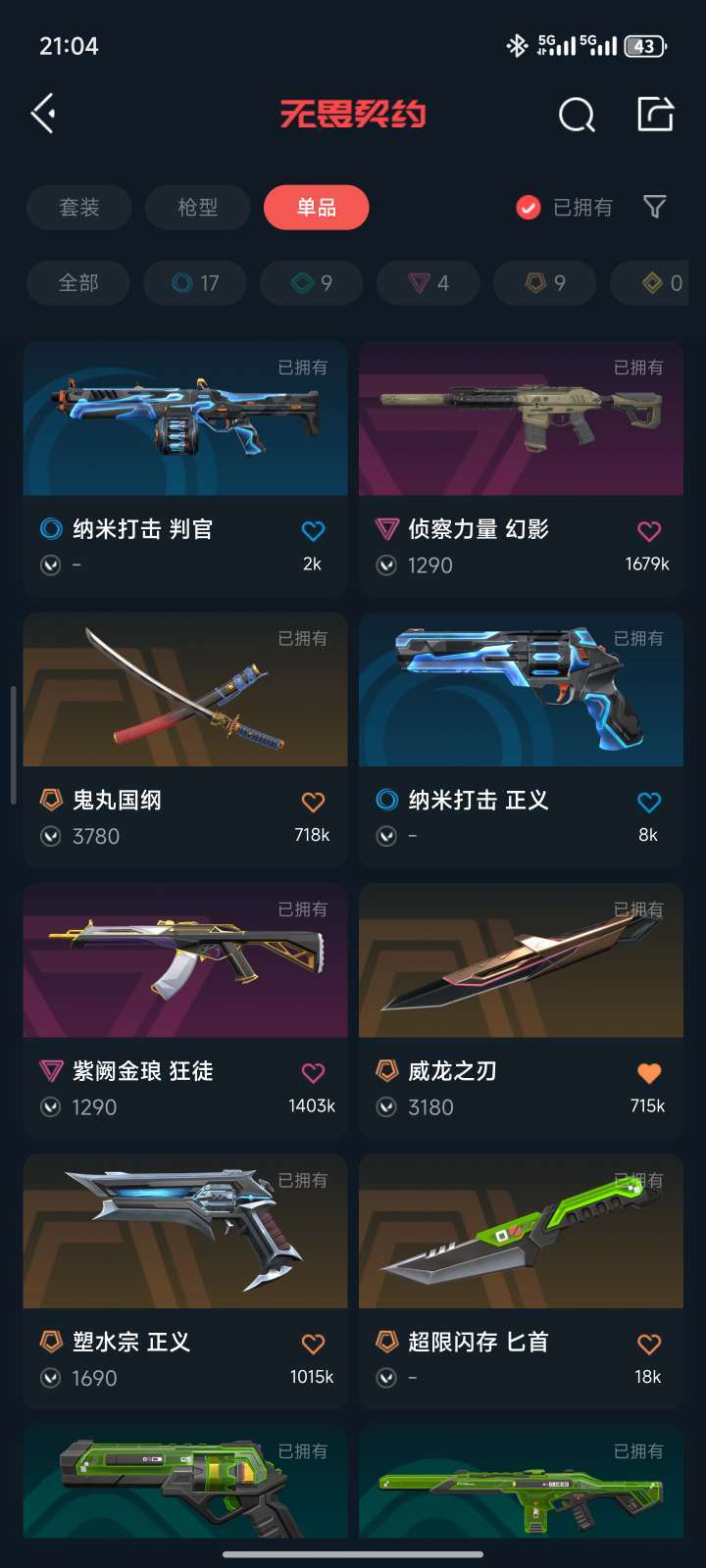The width and height of the screenshot is (706, 1568).
Task: Uncheck the 已拥有 filter
Action: coord(529,208)
